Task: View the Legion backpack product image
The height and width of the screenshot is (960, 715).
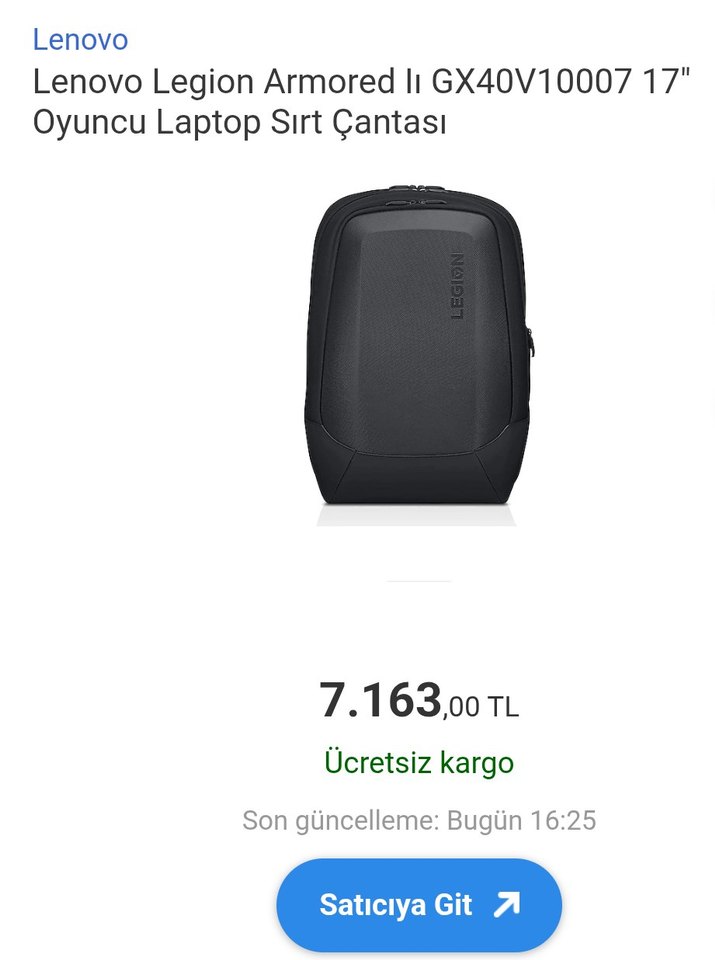Action: (418, 350)
